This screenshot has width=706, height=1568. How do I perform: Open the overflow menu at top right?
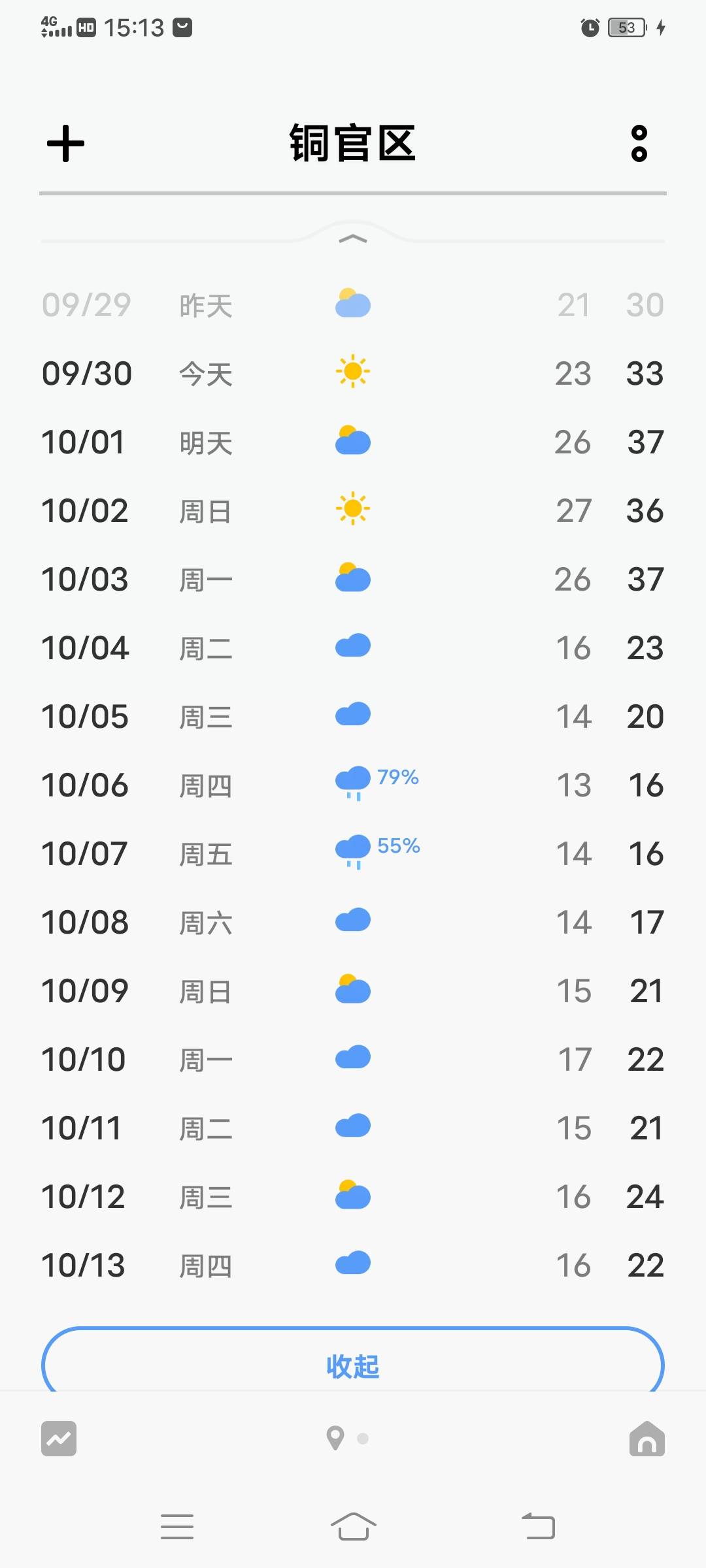(x=638, y=145)
